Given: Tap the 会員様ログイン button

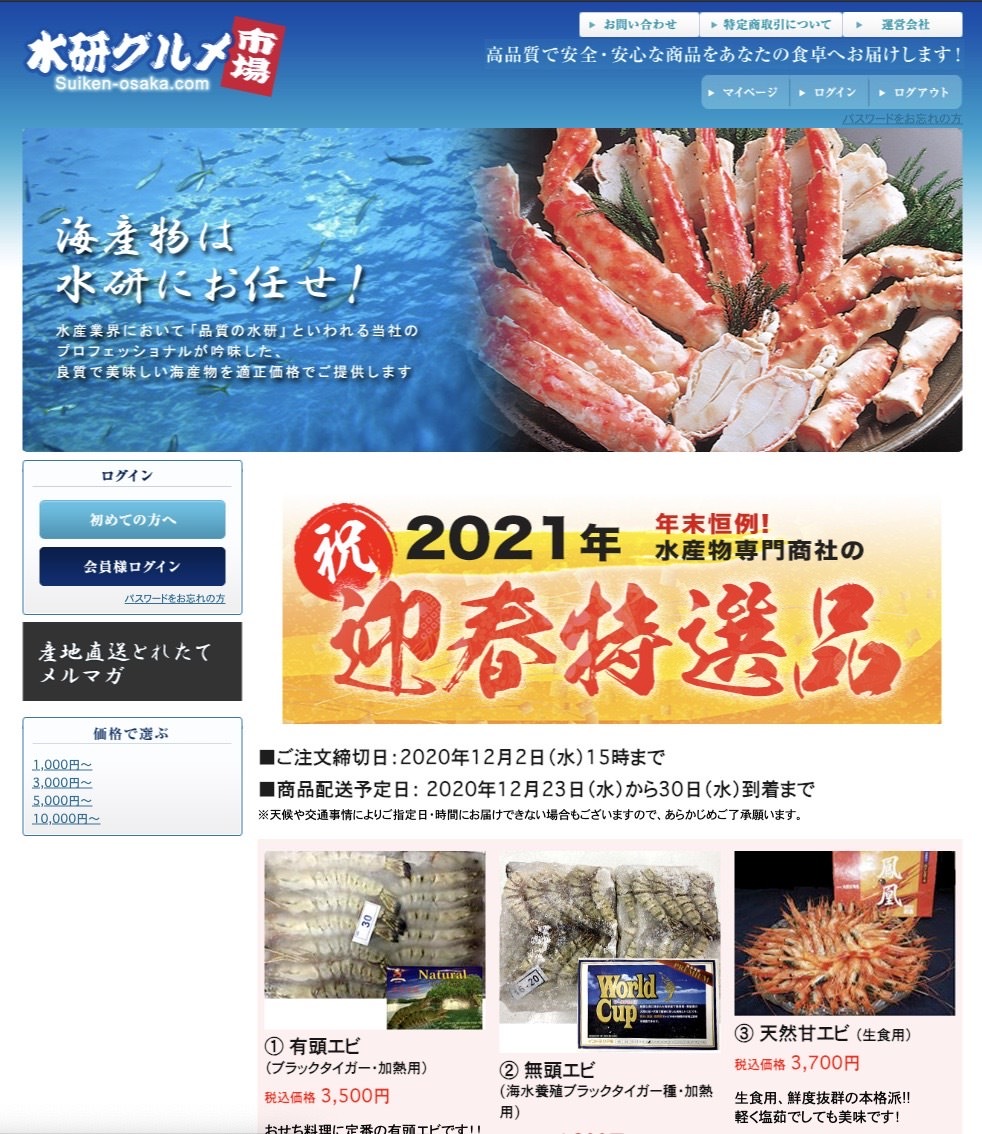Looking at the screenshot, I should coord(132,566).
